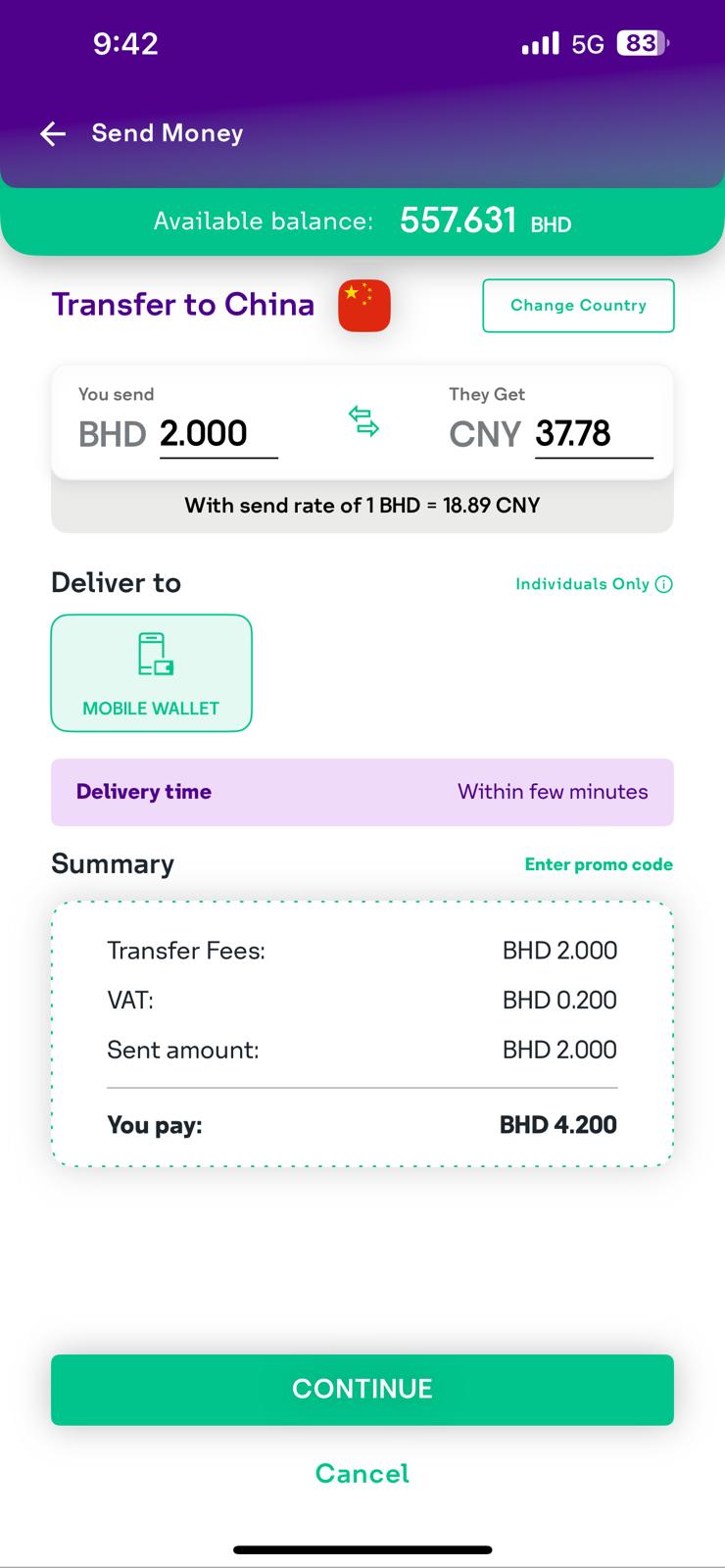Select Mobile Wallet delivery option
The height and width of the screenshot is (1568, 725).
coord(151,672)
